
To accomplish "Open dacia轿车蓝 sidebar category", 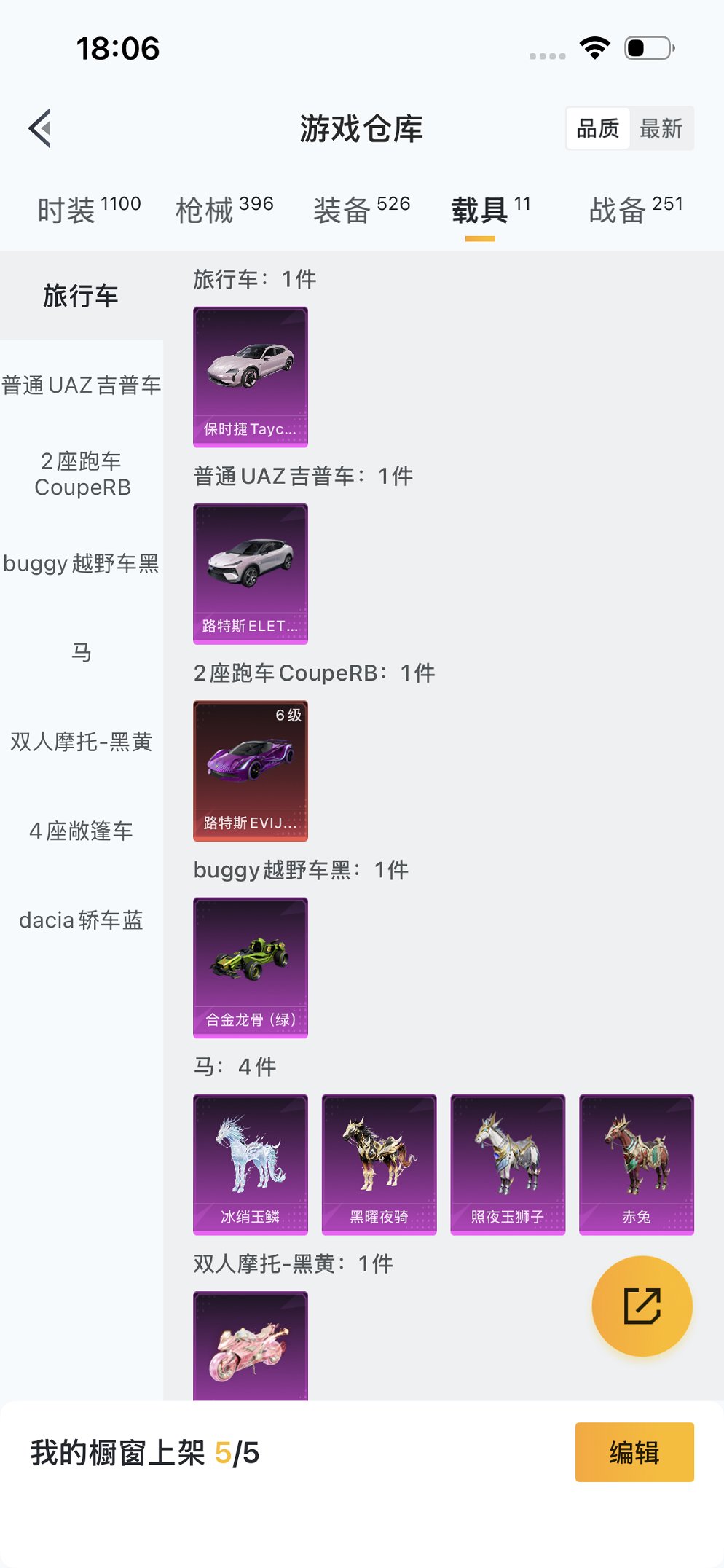I will coord(82,920).
